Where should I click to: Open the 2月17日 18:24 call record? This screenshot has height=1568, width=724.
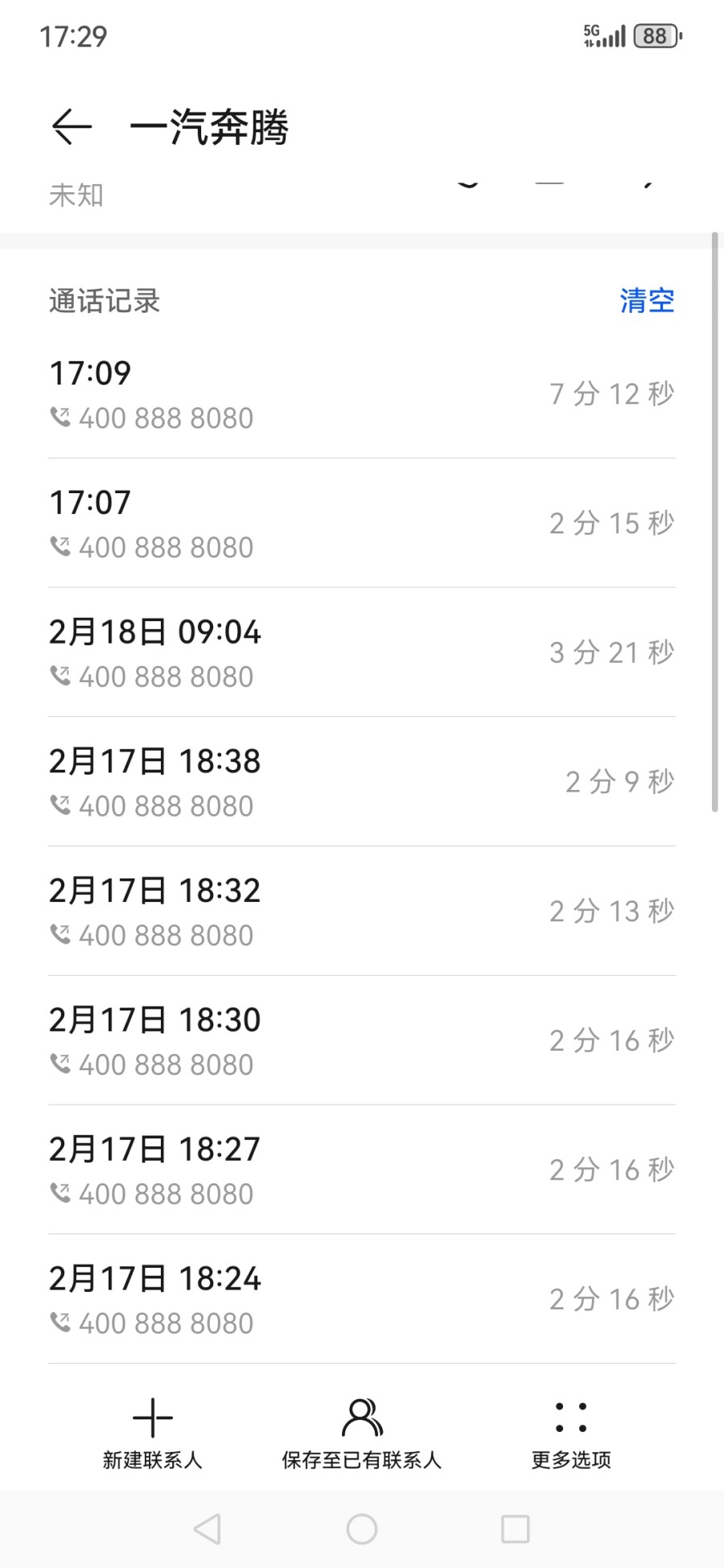click(362, 1299)
